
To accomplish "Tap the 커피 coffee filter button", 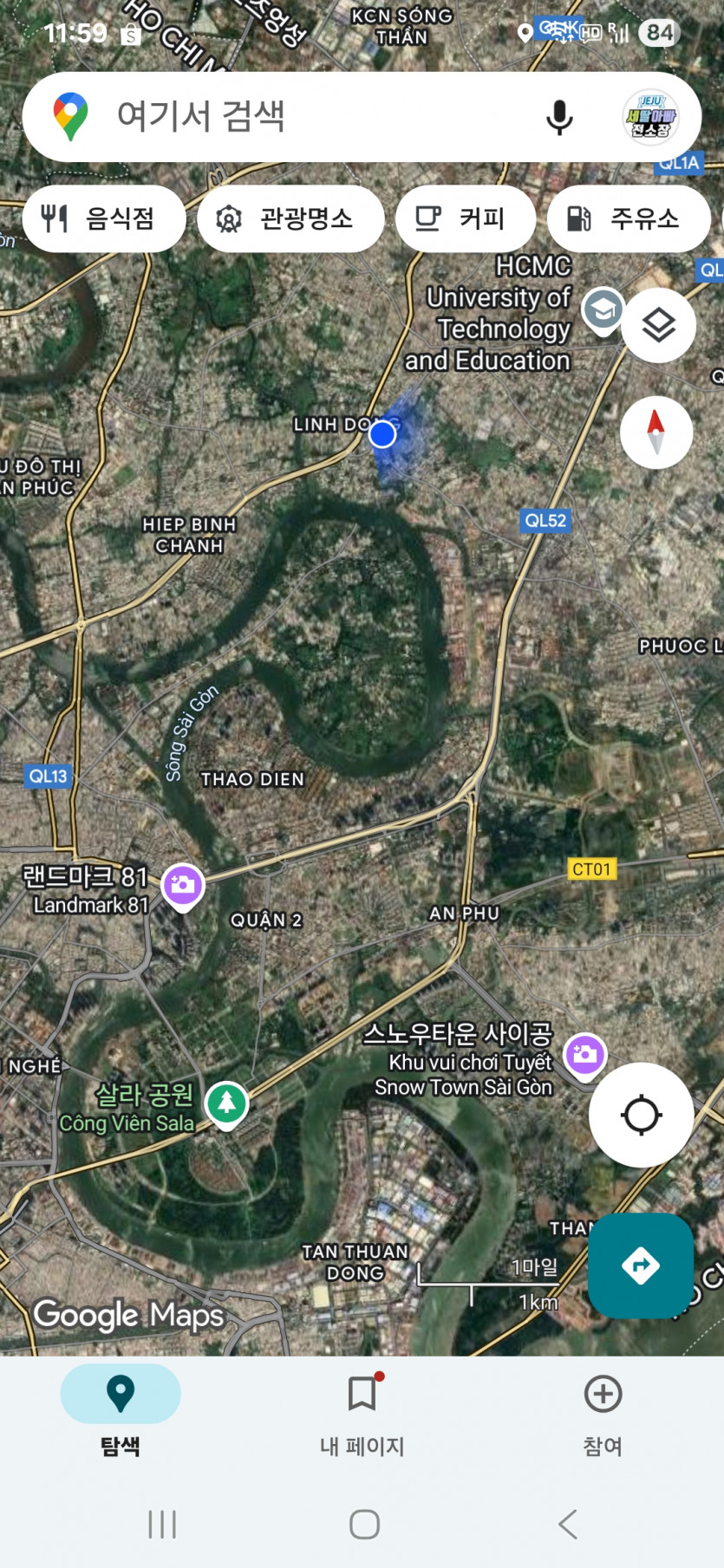I will [x=465, y=218].
